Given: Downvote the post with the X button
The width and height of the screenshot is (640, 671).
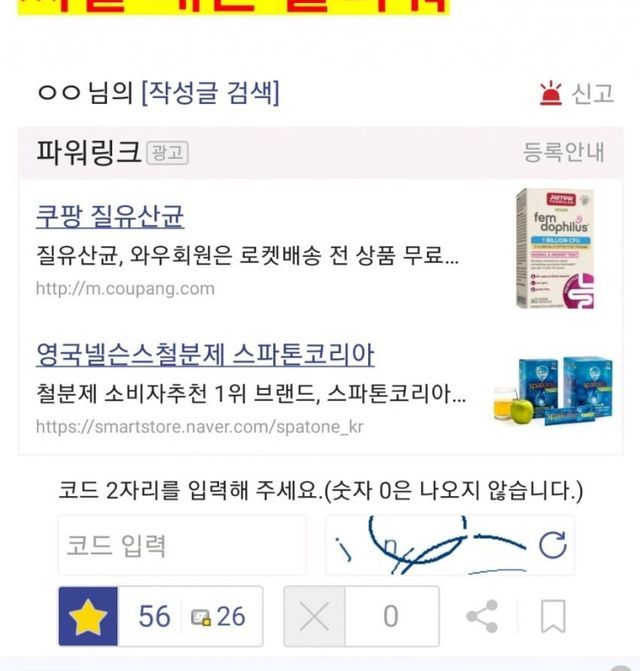Looking at the screenshot, I should click(314, 616).
